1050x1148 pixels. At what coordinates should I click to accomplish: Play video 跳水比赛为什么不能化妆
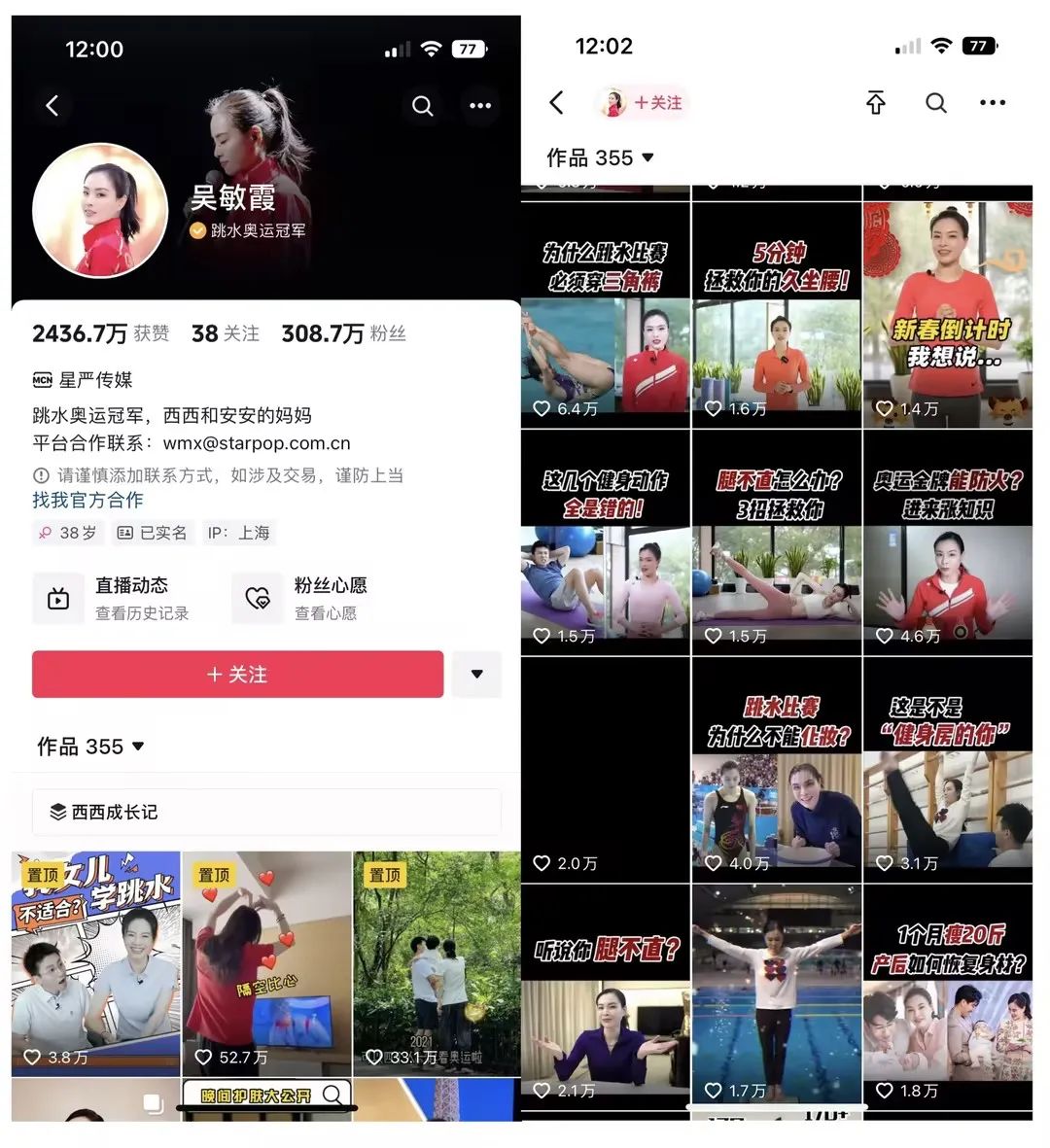click(776, 770)
